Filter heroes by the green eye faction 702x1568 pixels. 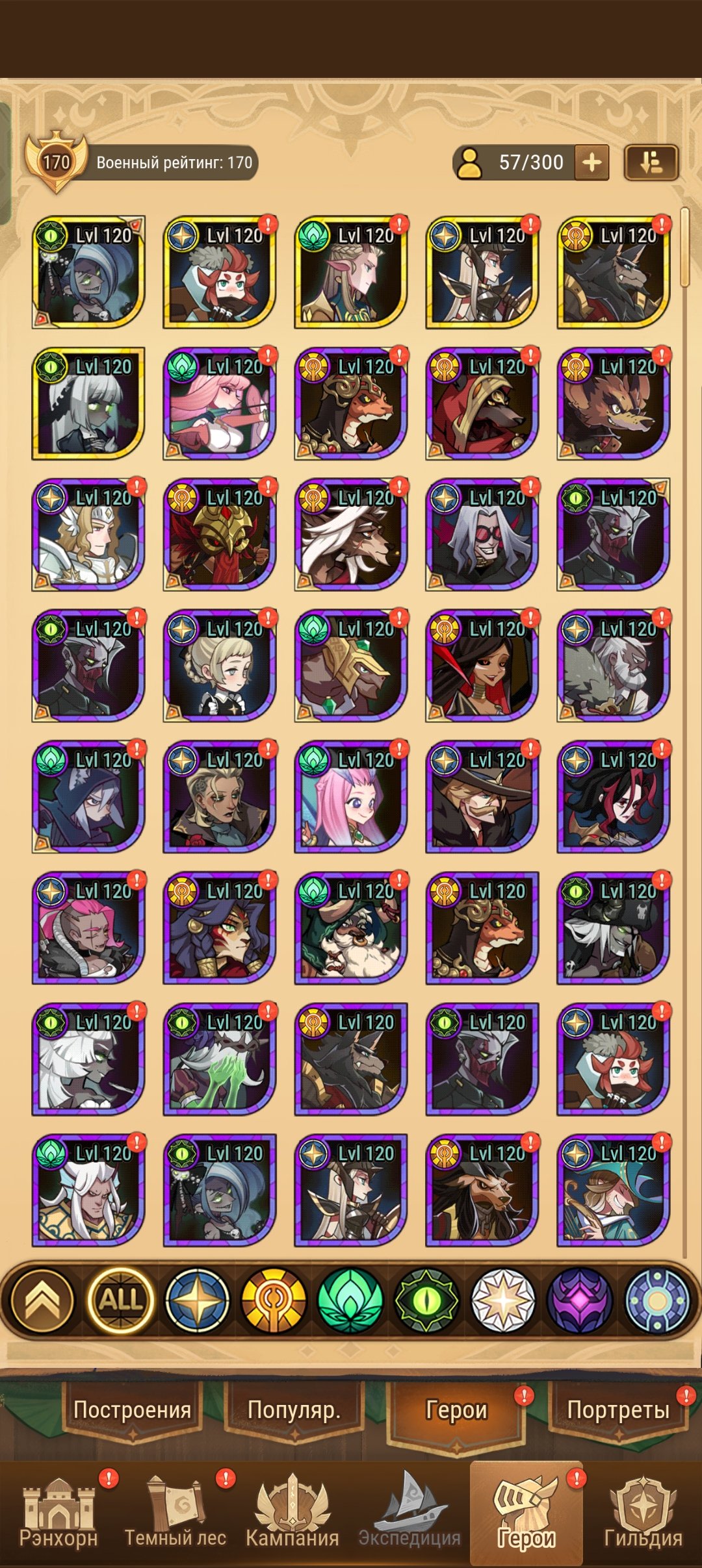coord(427,1300)
